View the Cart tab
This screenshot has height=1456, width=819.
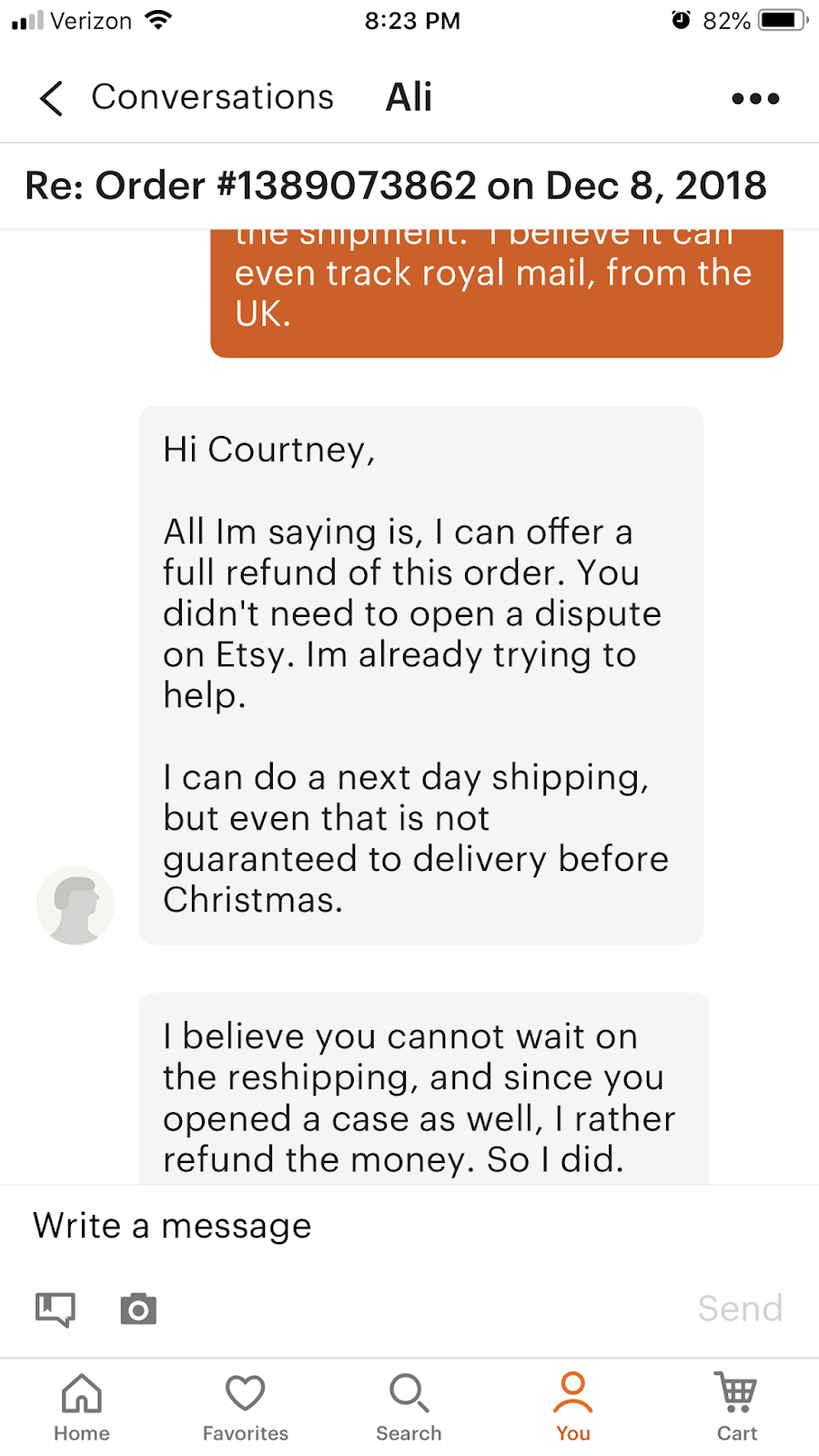[736, 1407]
